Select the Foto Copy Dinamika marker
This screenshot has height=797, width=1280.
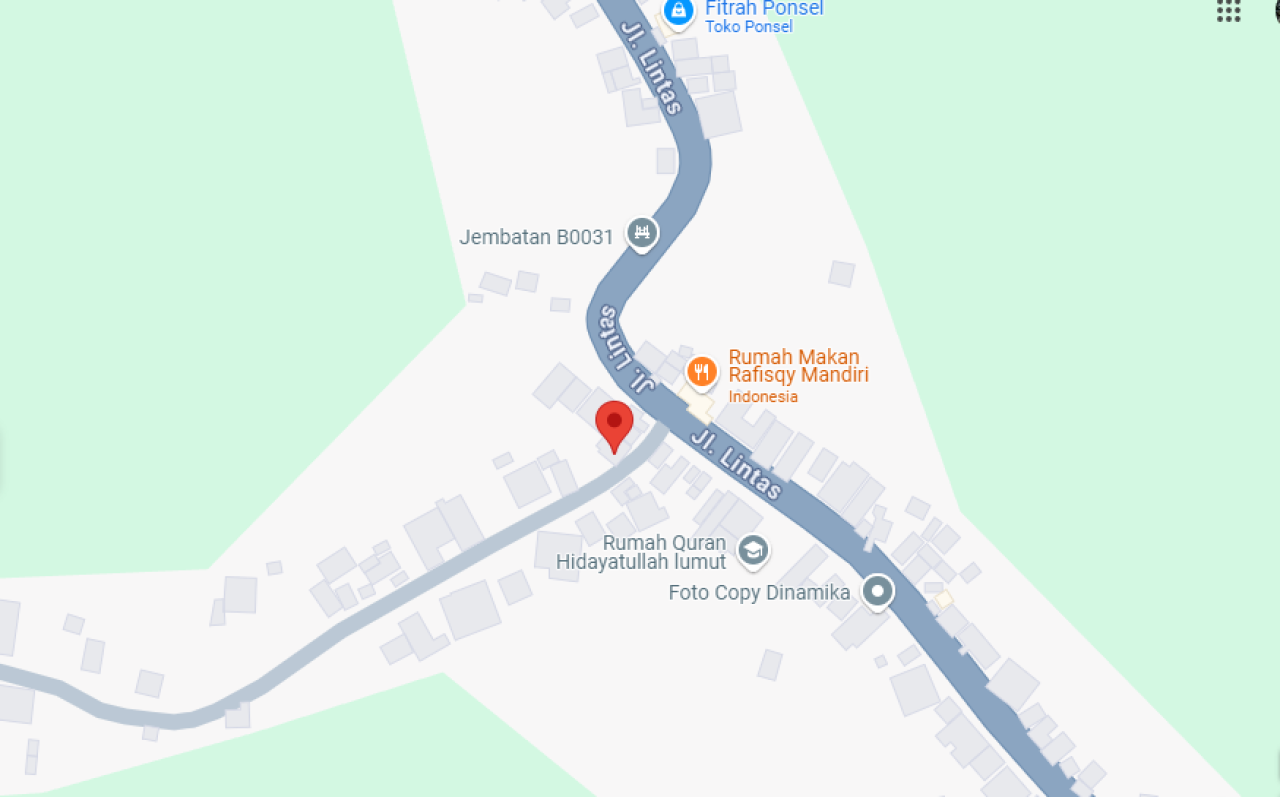pyautogui.click(x=878, y=592)
